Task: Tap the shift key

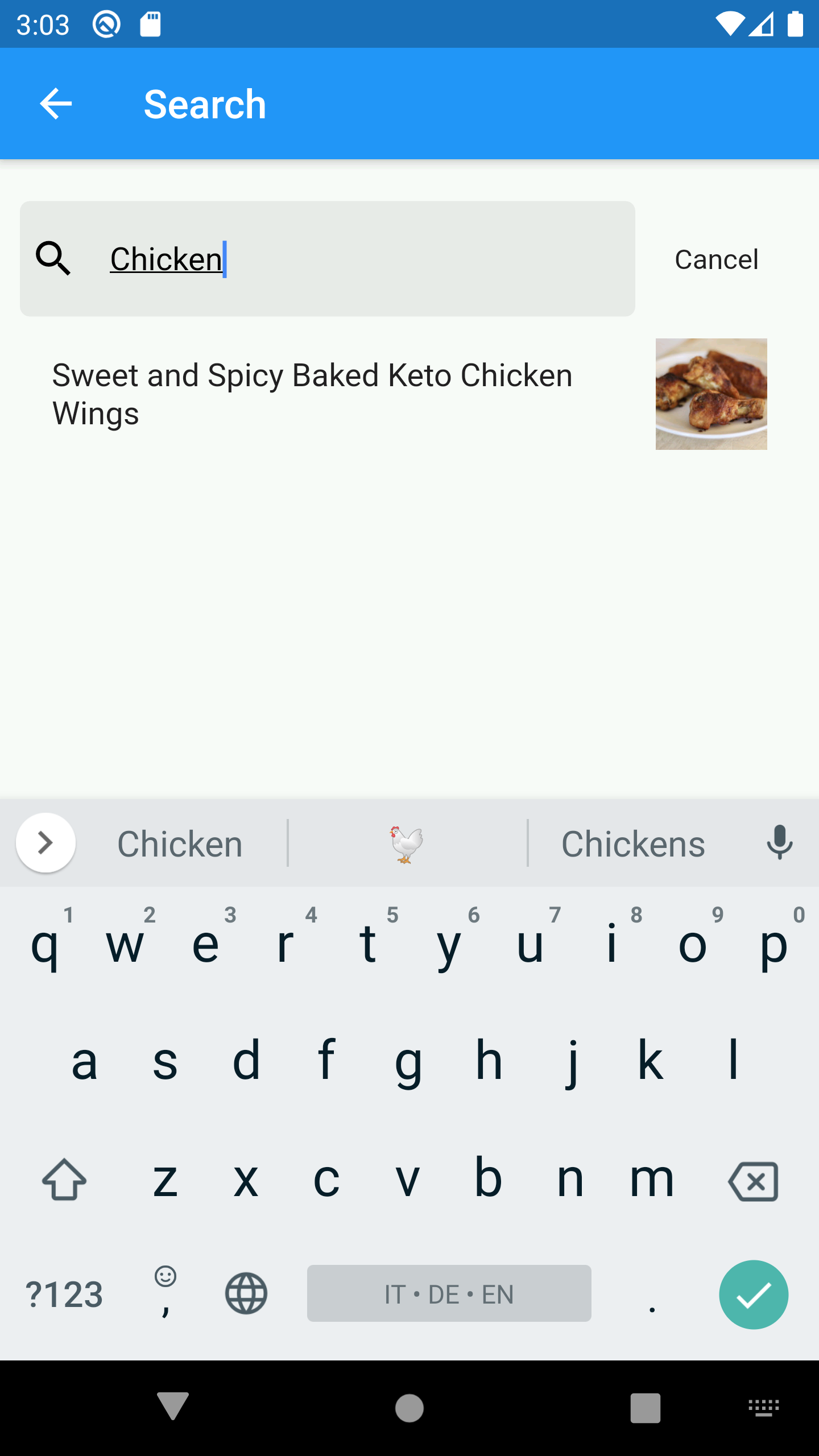Action: point(64,1180)
